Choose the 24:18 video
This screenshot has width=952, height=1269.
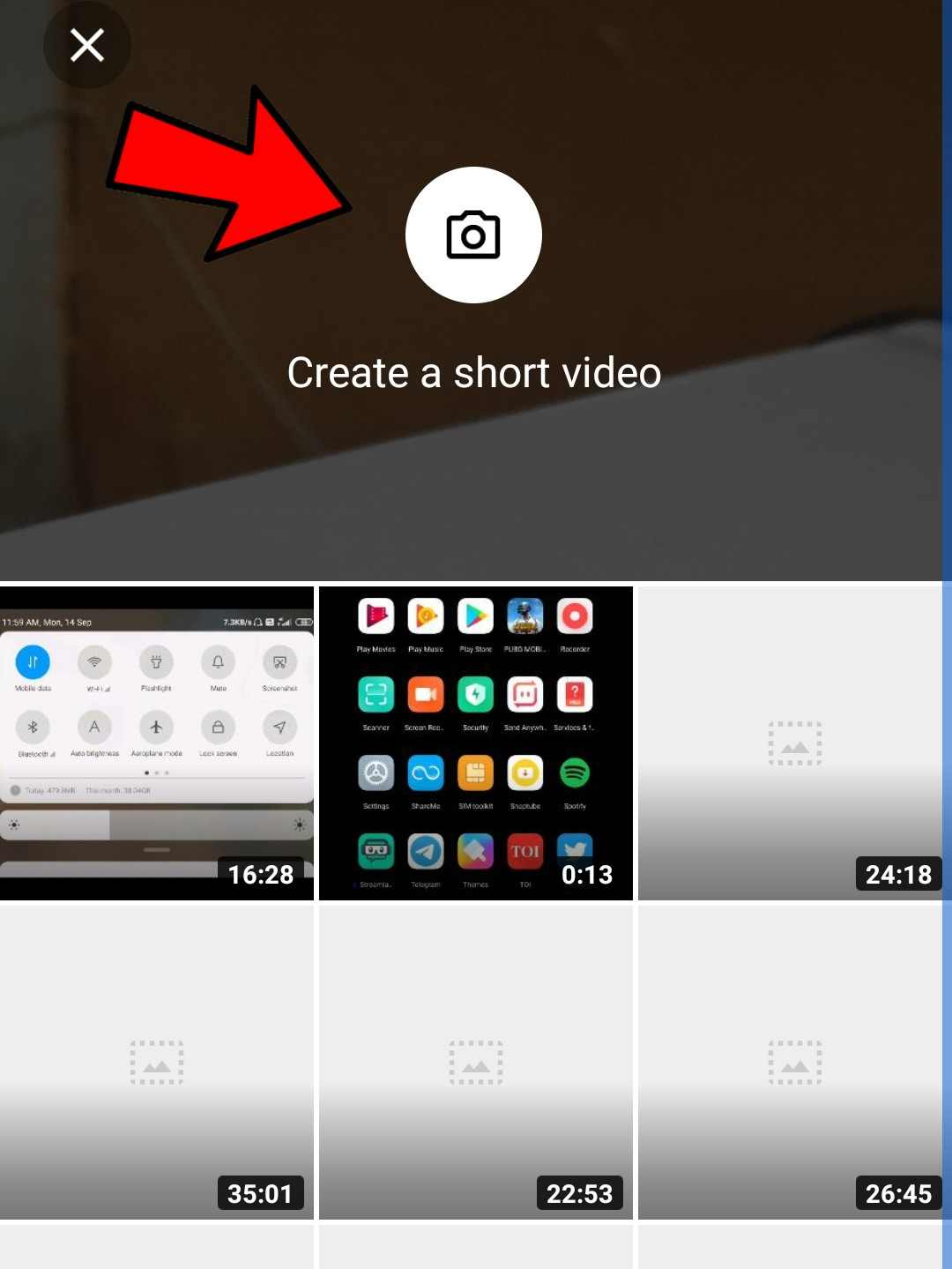(791, 743)
